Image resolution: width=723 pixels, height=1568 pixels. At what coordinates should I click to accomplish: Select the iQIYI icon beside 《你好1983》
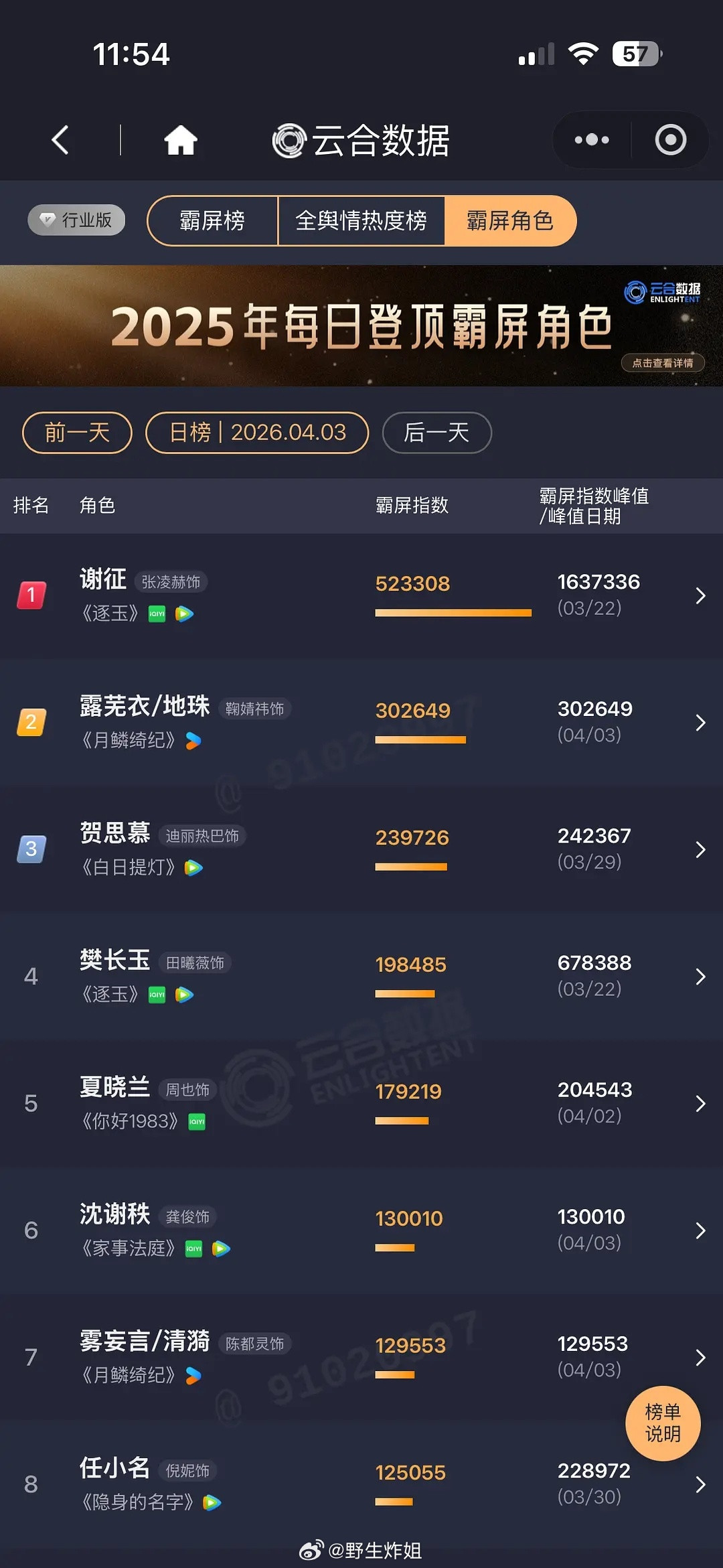[x=198, y=1121]
